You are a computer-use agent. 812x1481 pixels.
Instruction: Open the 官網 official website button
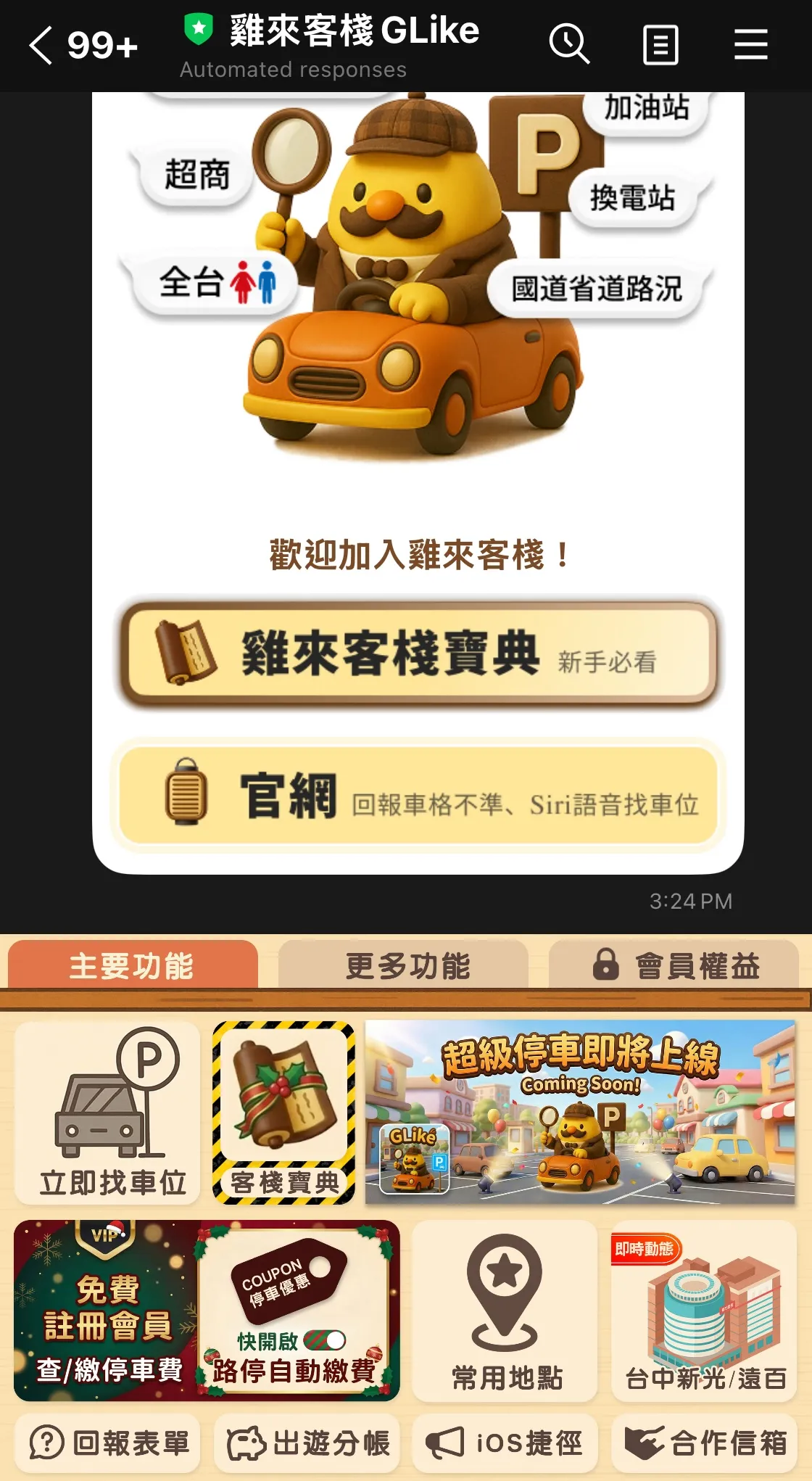418,795
